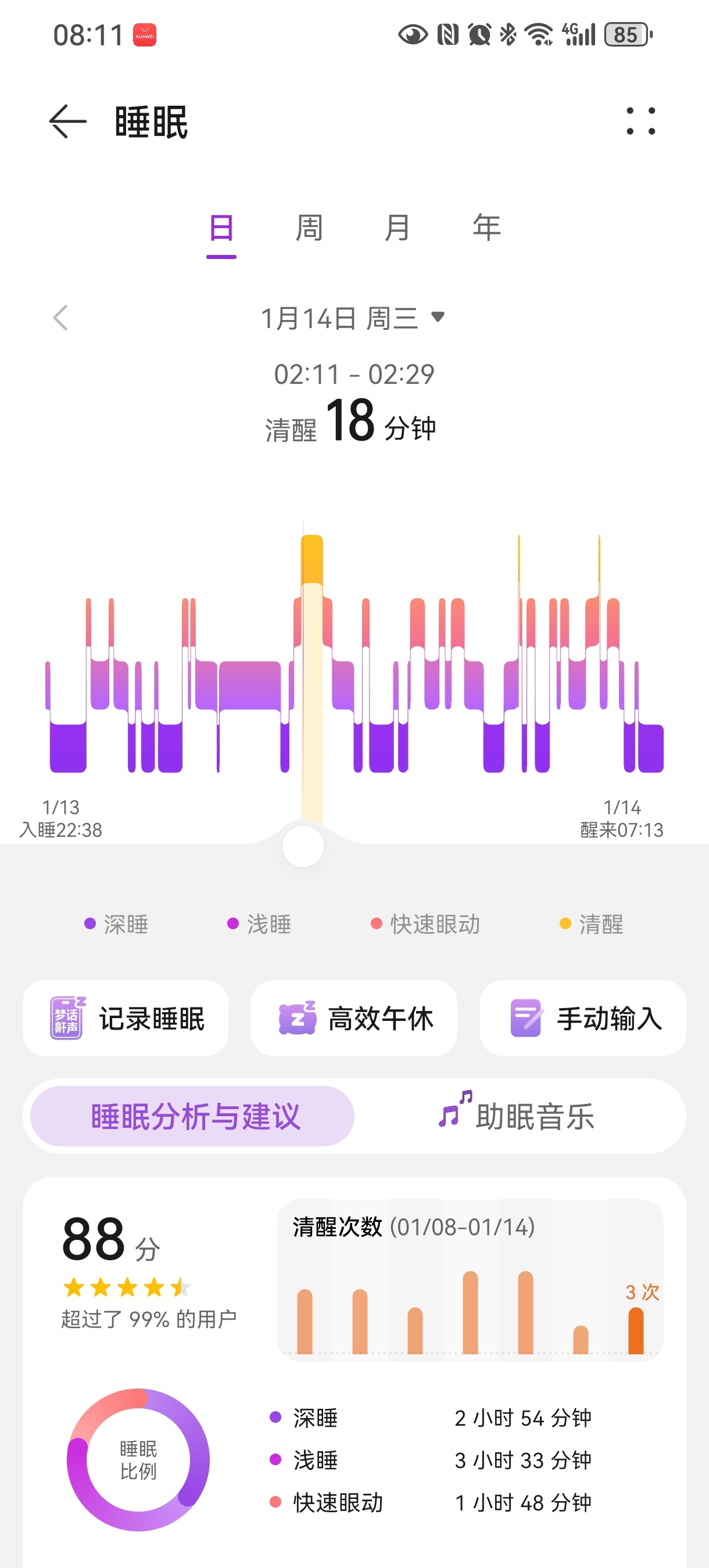Go to the previous day's sleep data

click(60, 318)
